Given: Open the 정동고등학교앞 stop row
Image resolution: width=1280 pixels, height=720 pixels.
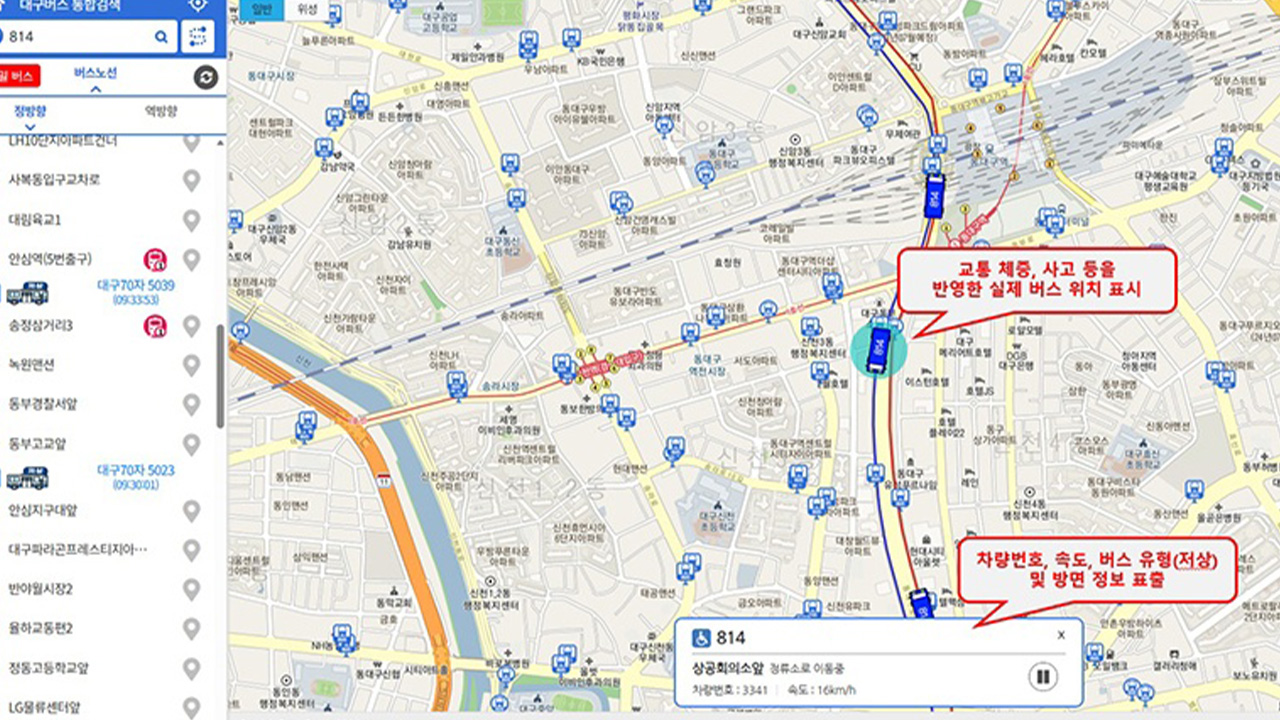Looking at the screenshot, I should tap(50, 668).
